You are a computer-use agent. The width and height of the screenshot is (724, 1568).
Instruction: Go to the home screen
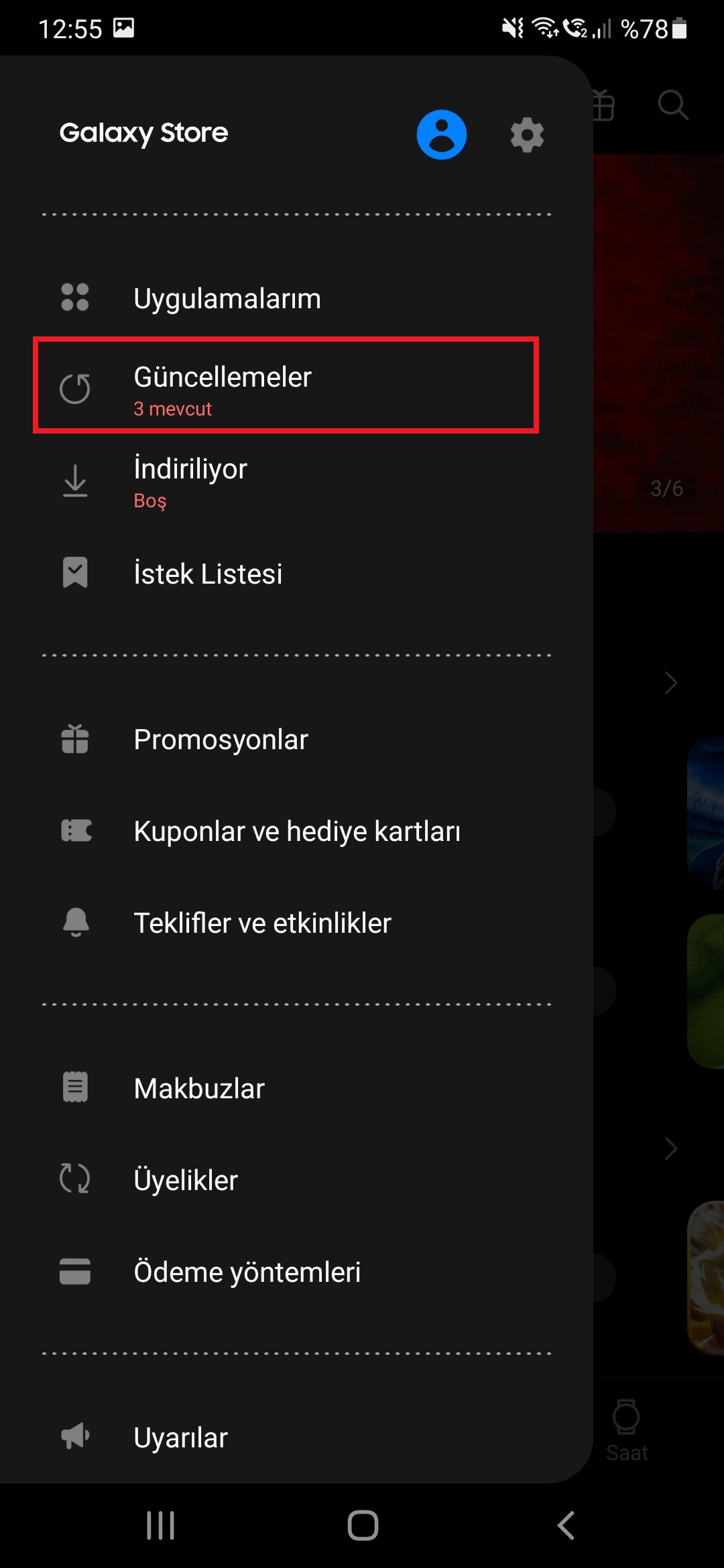[363, 1526]
